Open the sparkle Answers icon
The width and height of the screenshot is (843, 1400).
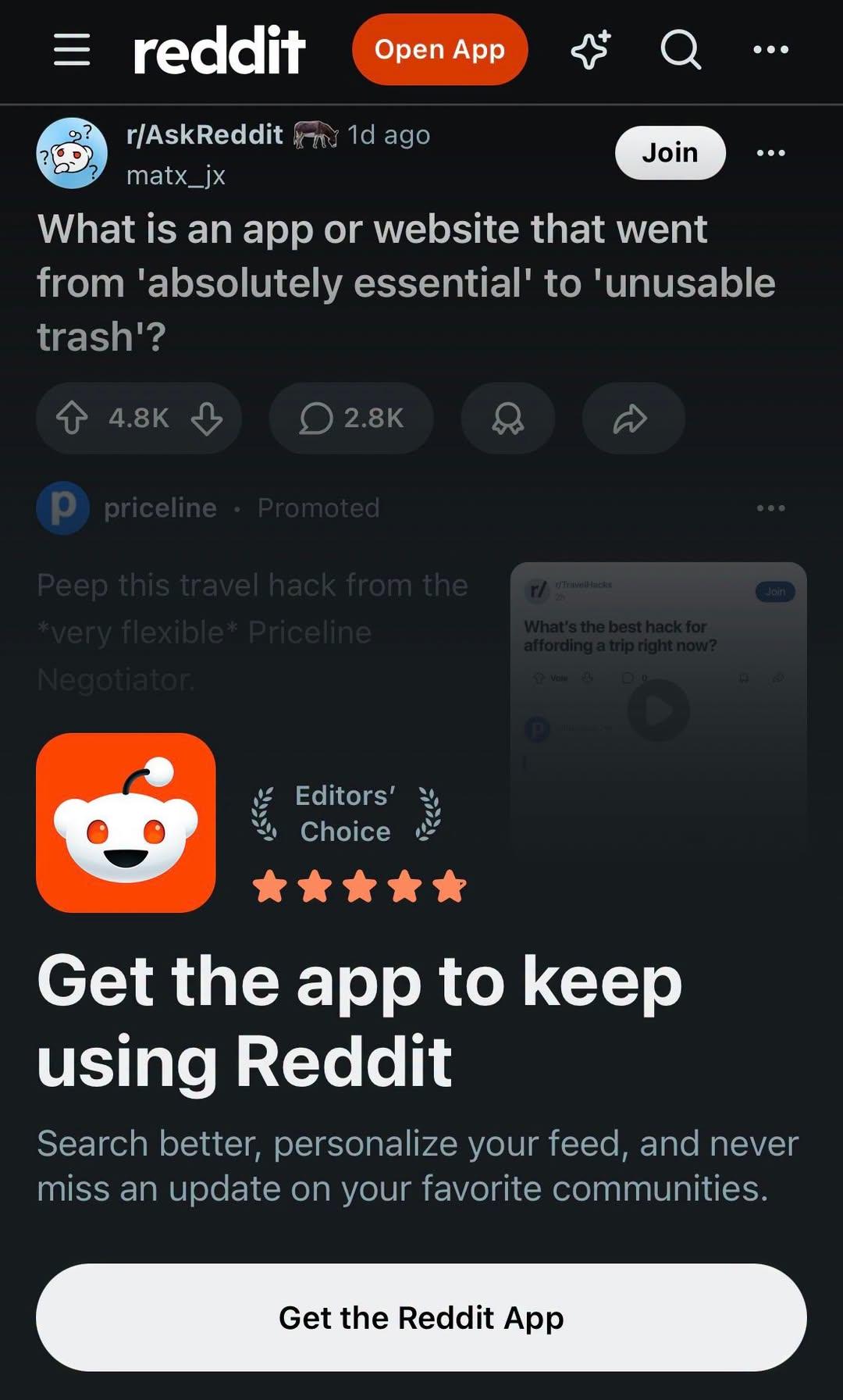click(592, 49)
